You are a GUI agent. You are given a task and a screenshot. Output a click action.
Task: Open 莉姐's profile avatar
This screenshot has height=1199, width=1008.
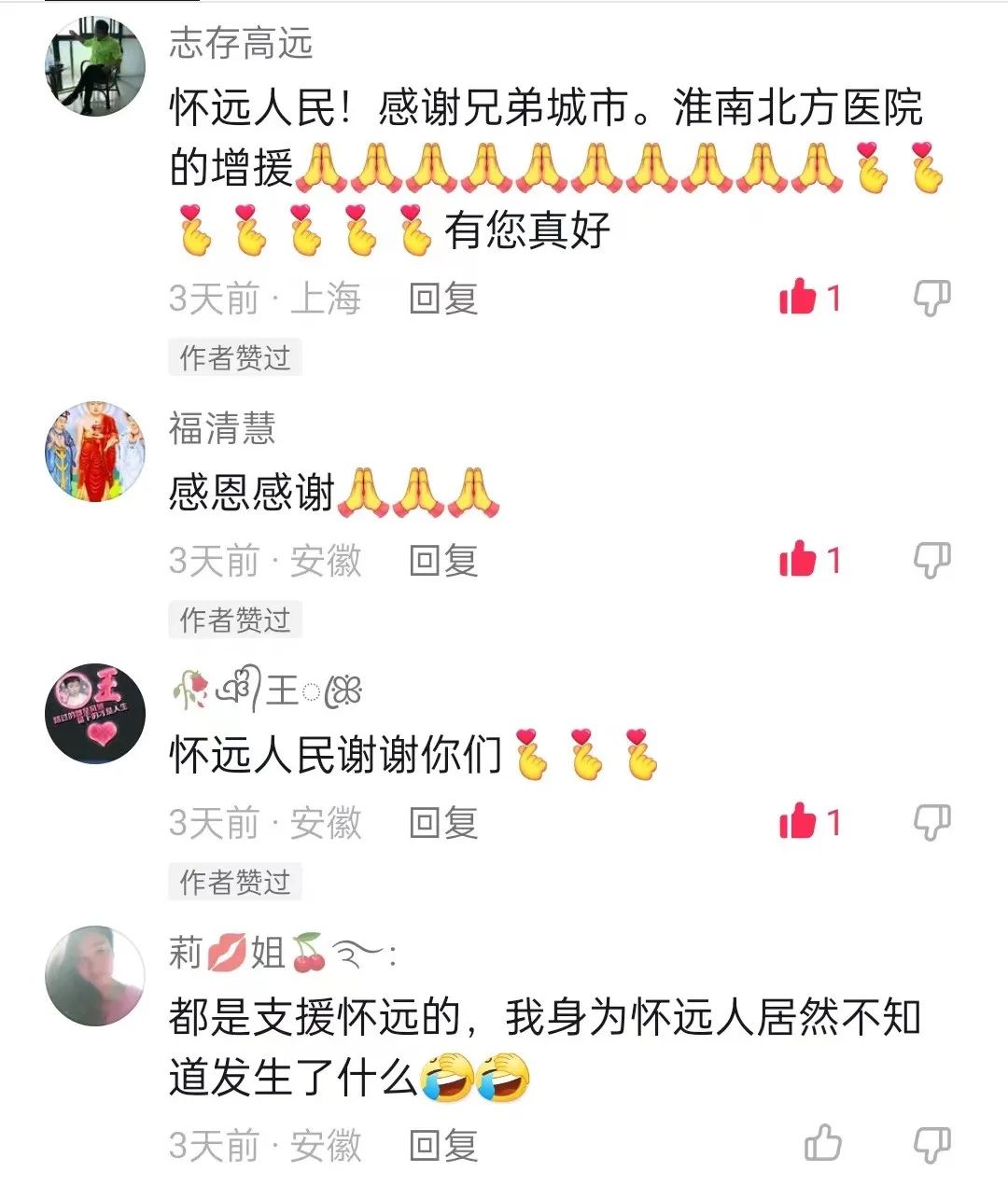click(95, 976)
